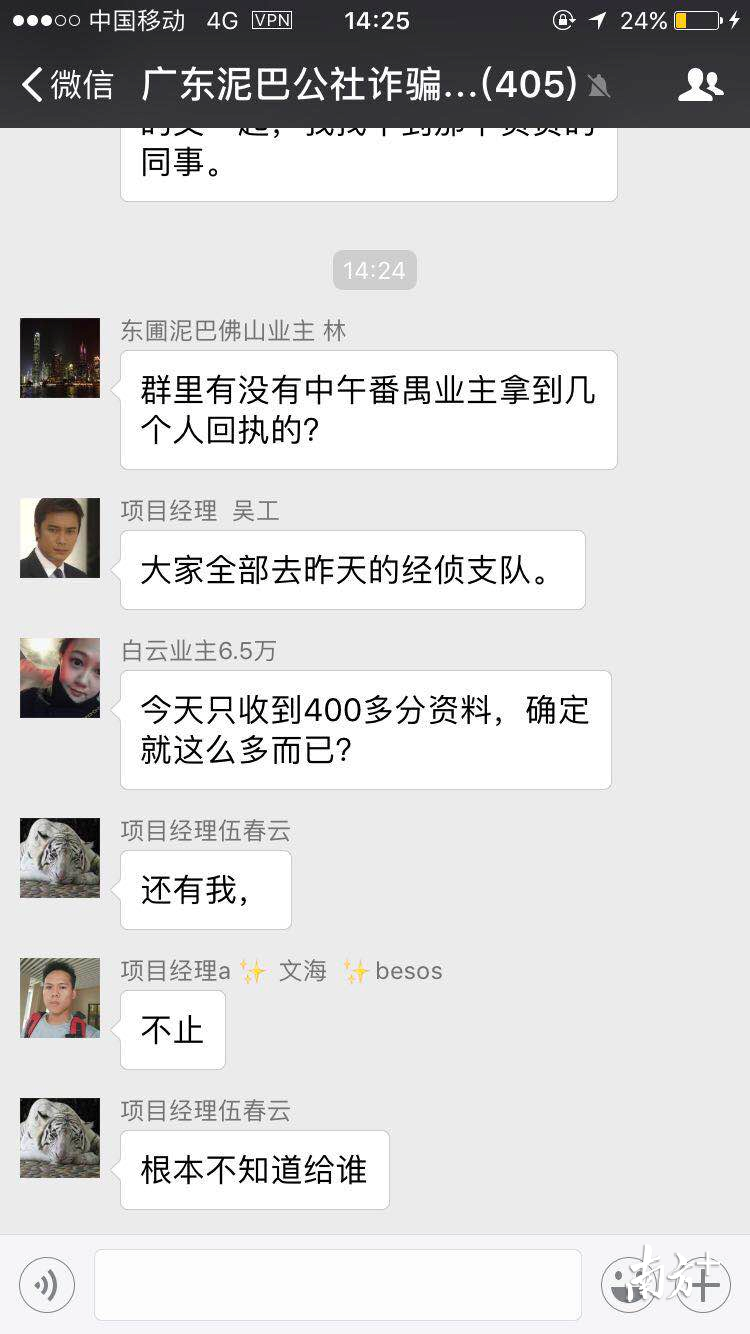The height and width of the screenshot is (1334, 750).
Task: Open group members and chat info
Action: (700, 85)
